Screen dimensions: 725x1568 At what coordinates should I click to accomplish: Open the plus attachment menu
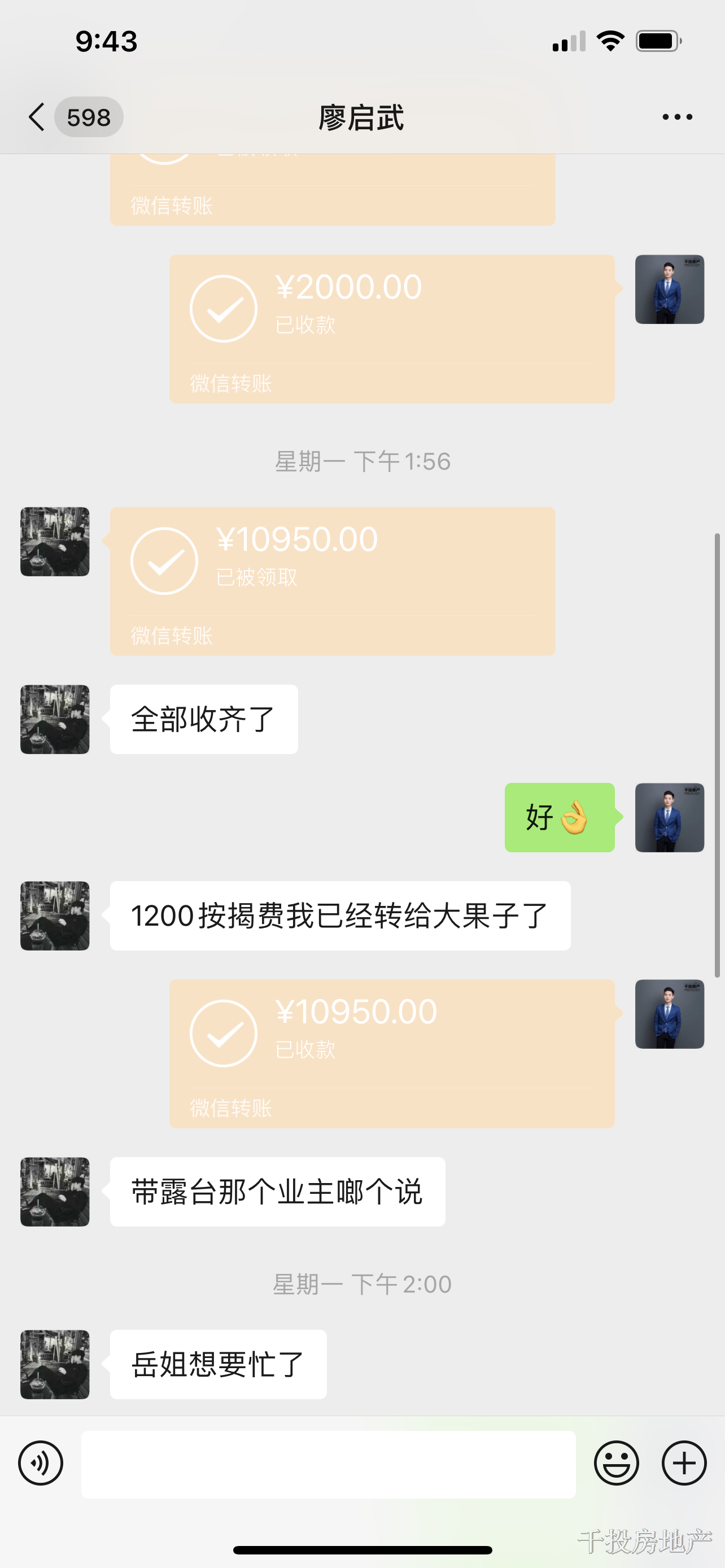click(684, 1462)
